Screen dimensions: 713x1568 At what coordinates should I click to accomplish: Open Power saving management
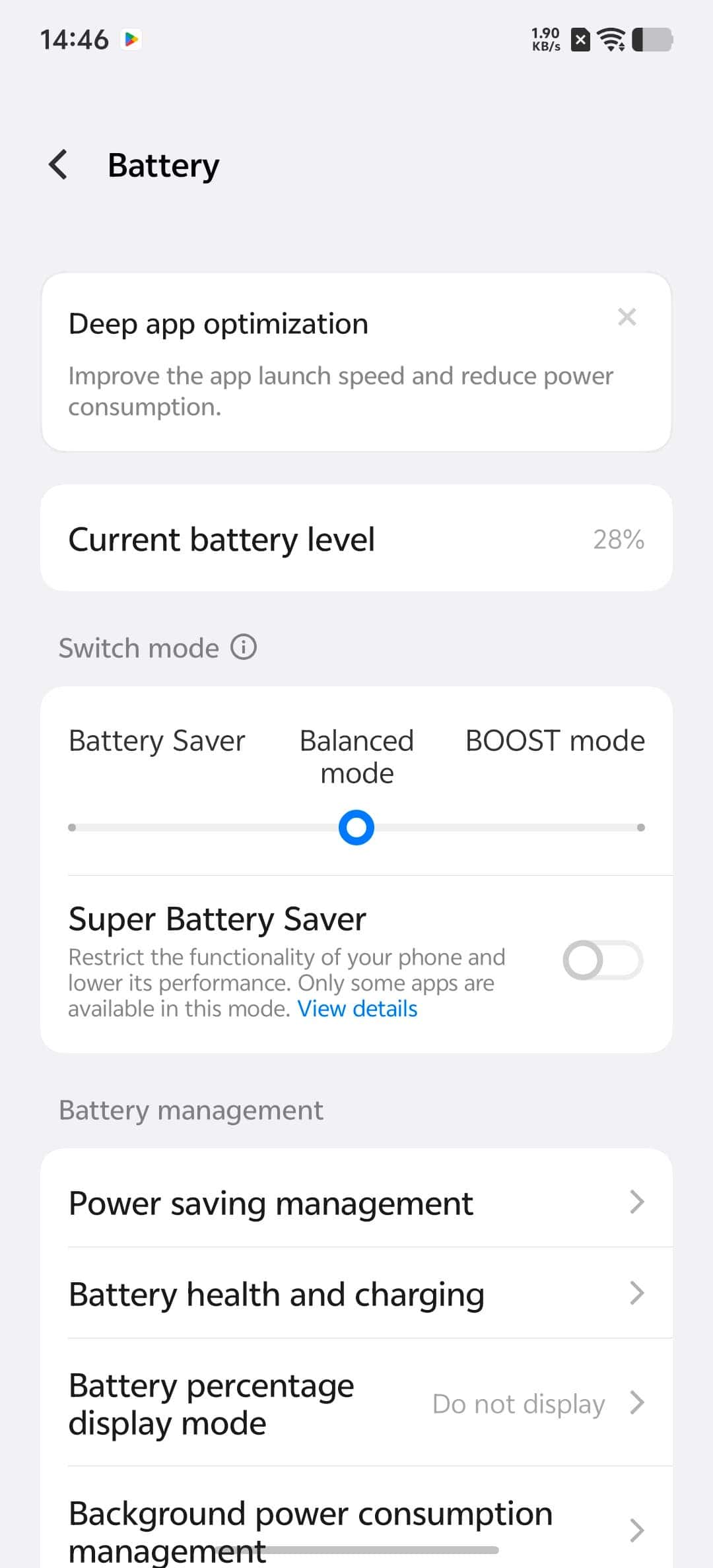(x=356, y=1202)
